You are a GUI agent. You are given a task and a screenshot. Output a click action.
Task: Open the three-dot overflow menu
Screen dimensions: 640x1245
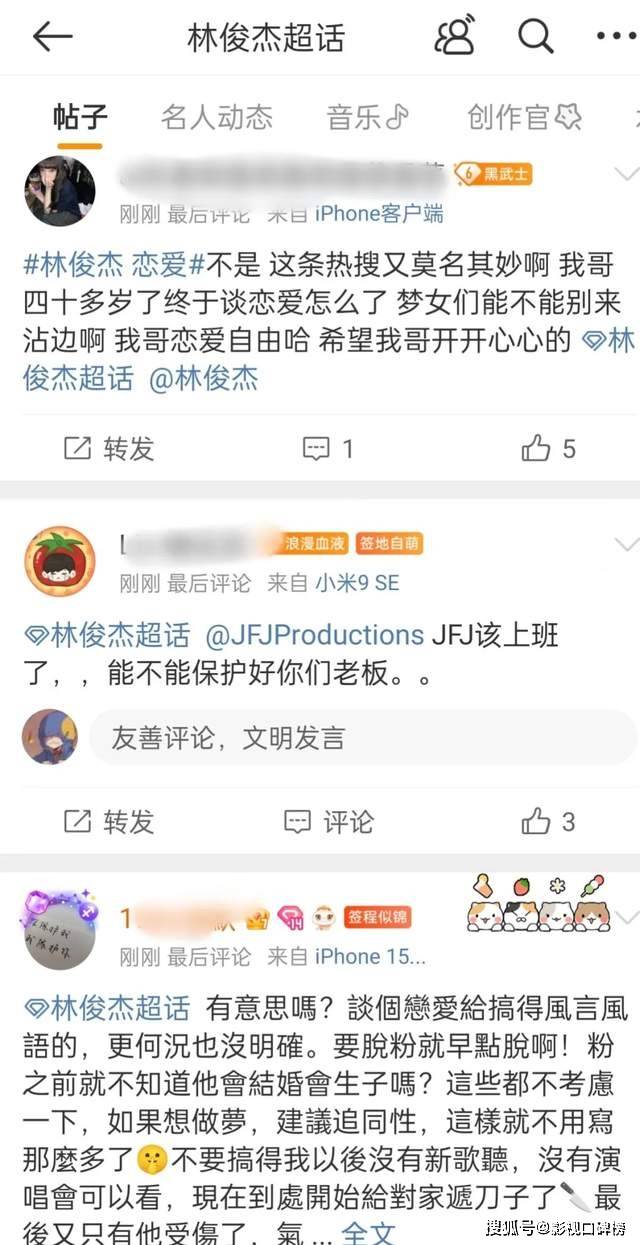pos(614,38)
